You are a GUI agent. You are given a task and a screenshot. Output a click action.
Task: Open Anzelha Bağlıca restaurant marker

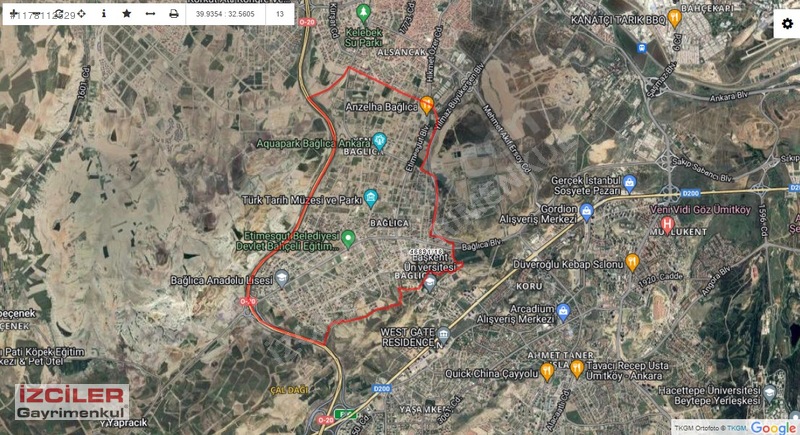(x=427, y=104)
